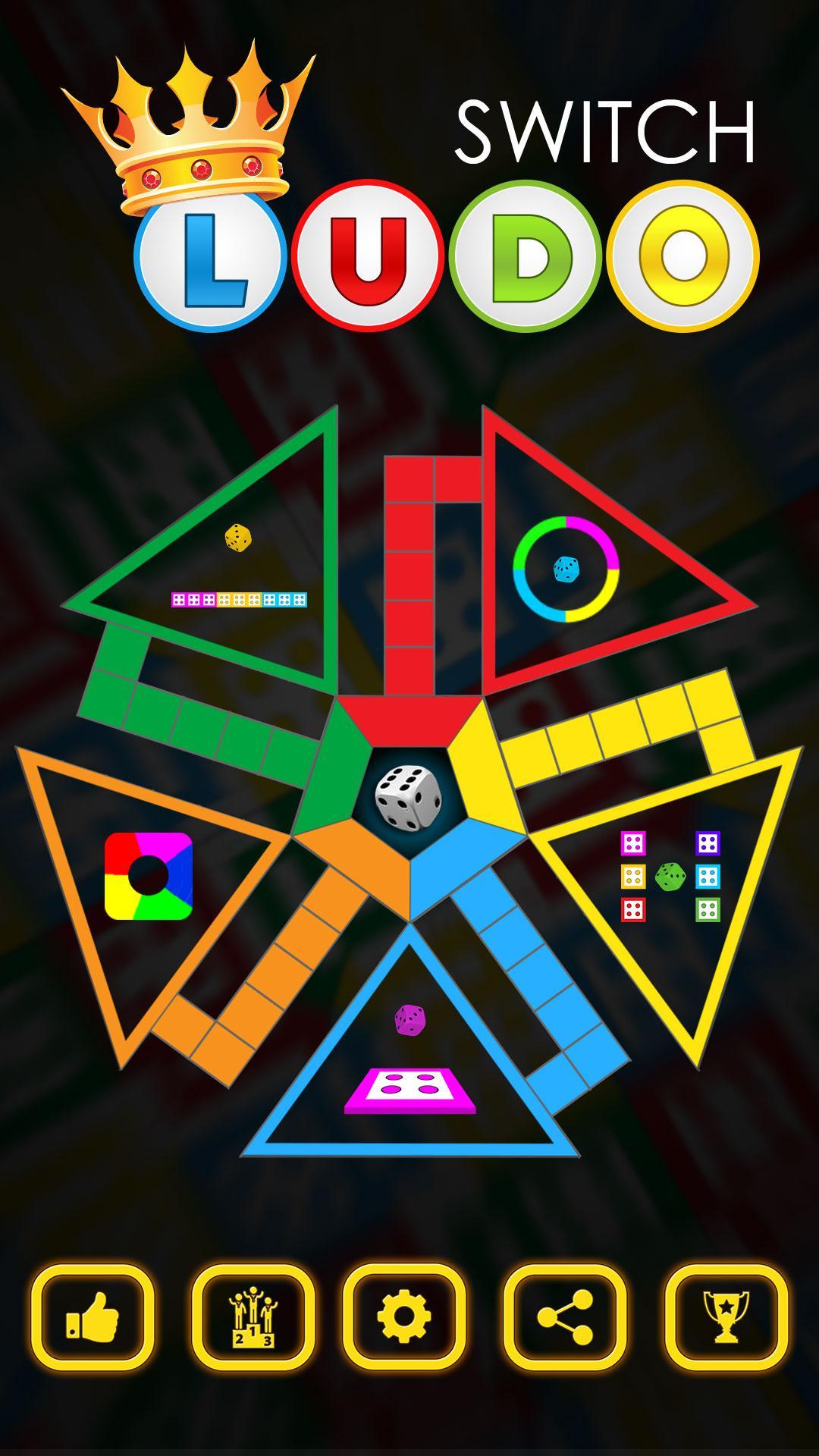Screen dimensions: 819x1456
Task: Open the settings gear
Action: click(x=403, y=1317)
